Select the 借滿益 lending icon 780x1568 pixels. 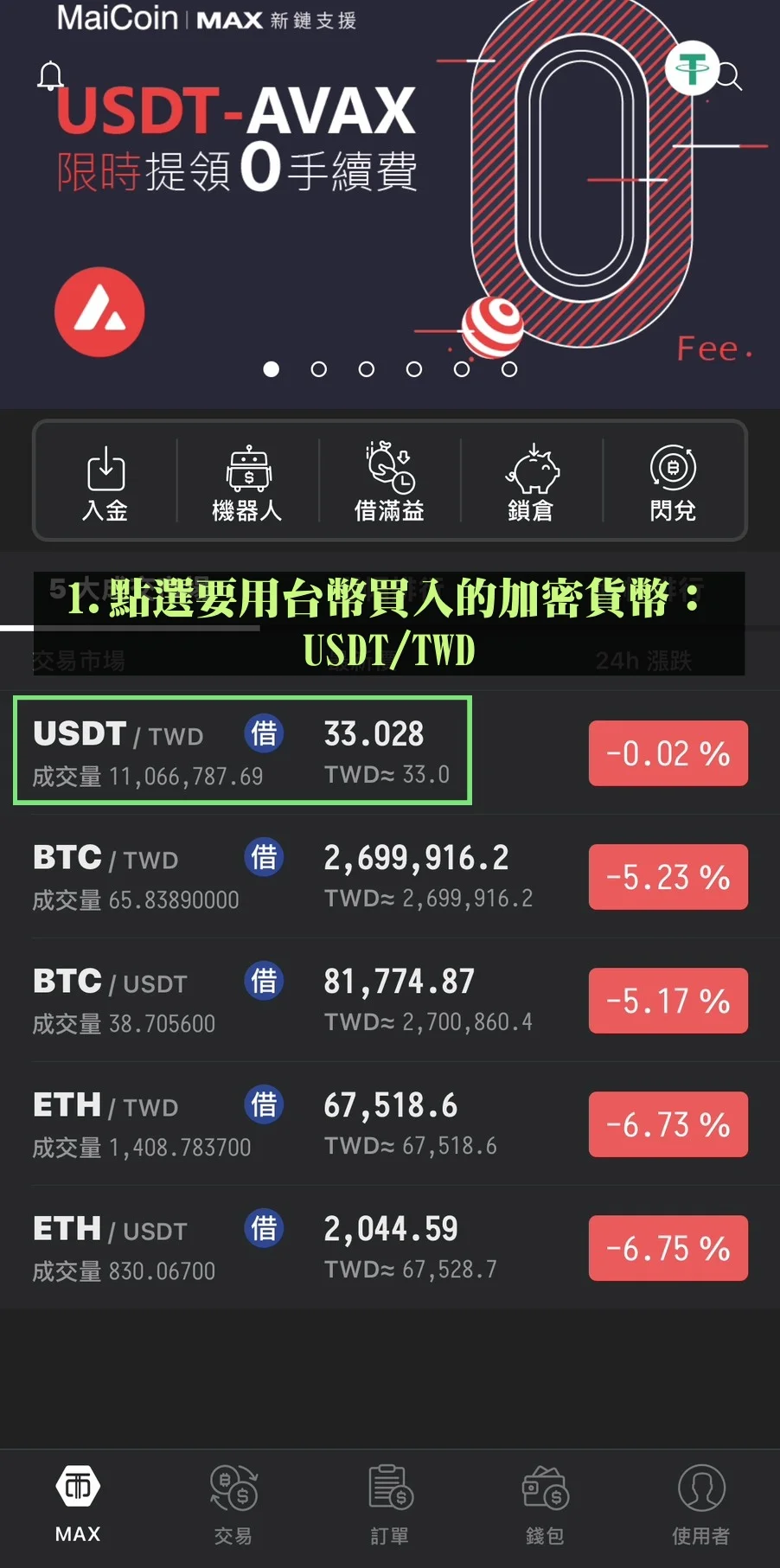coord(389,482)
